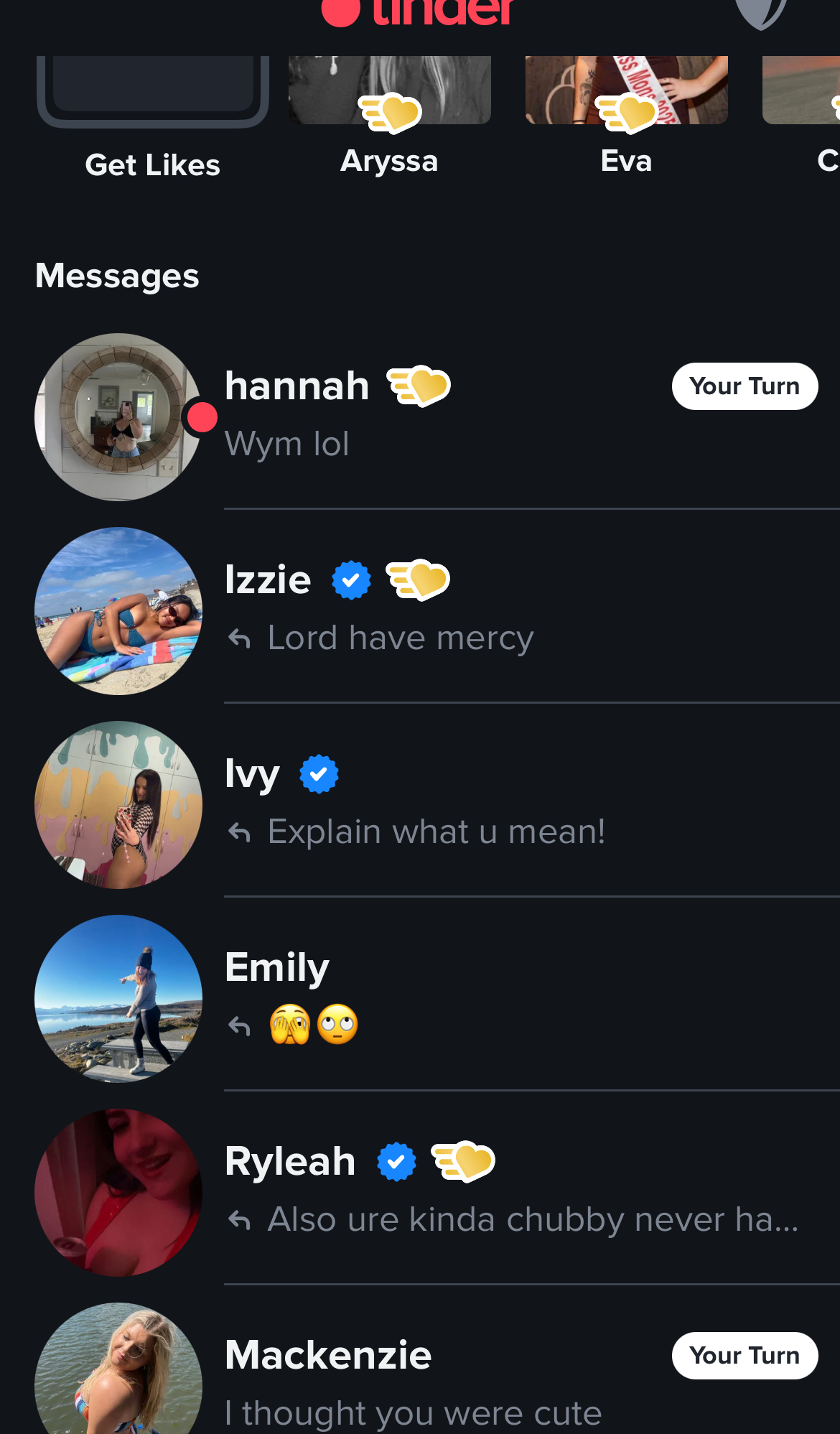
Task: Open new match Aryssa
Action: (390, 116)
